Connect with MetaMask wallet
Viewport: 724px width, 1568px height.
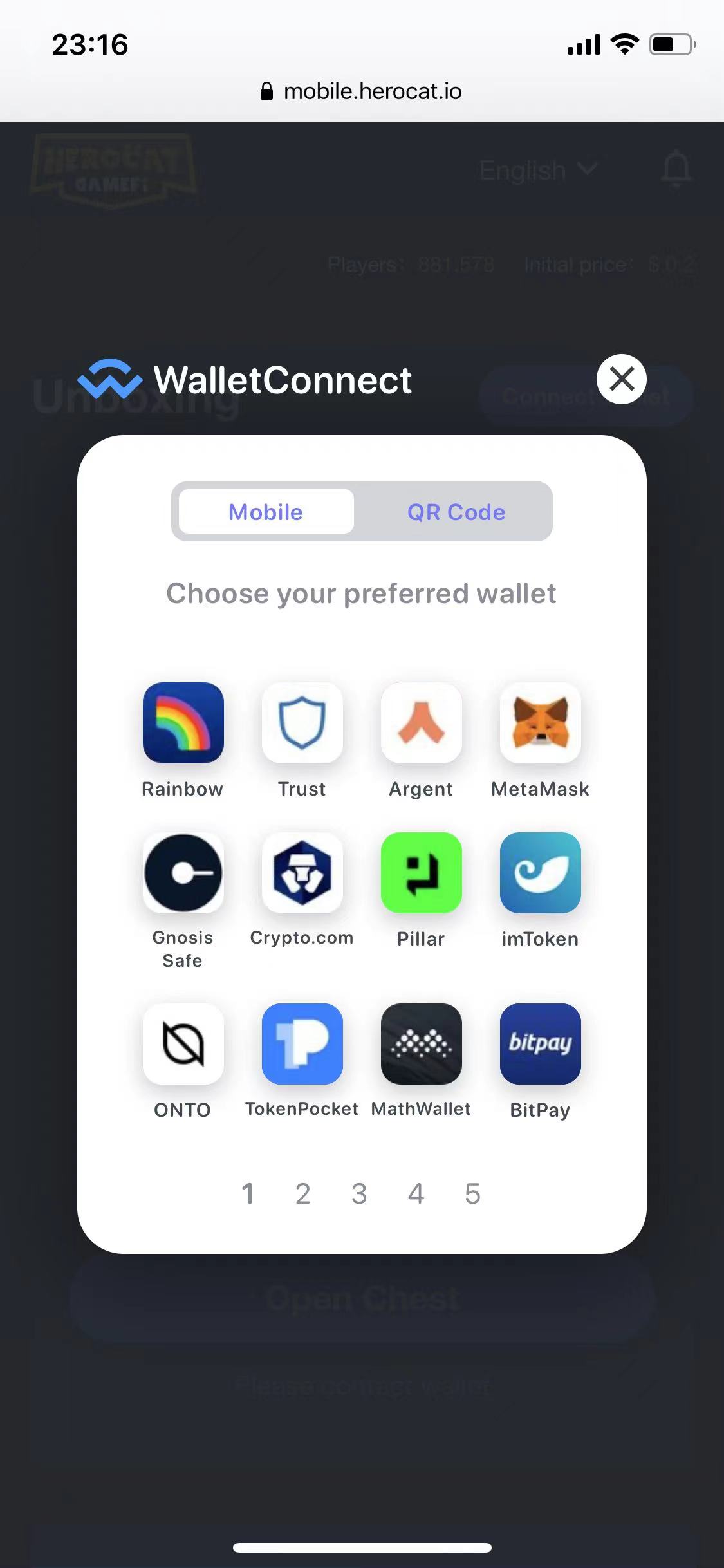point(540,723)
